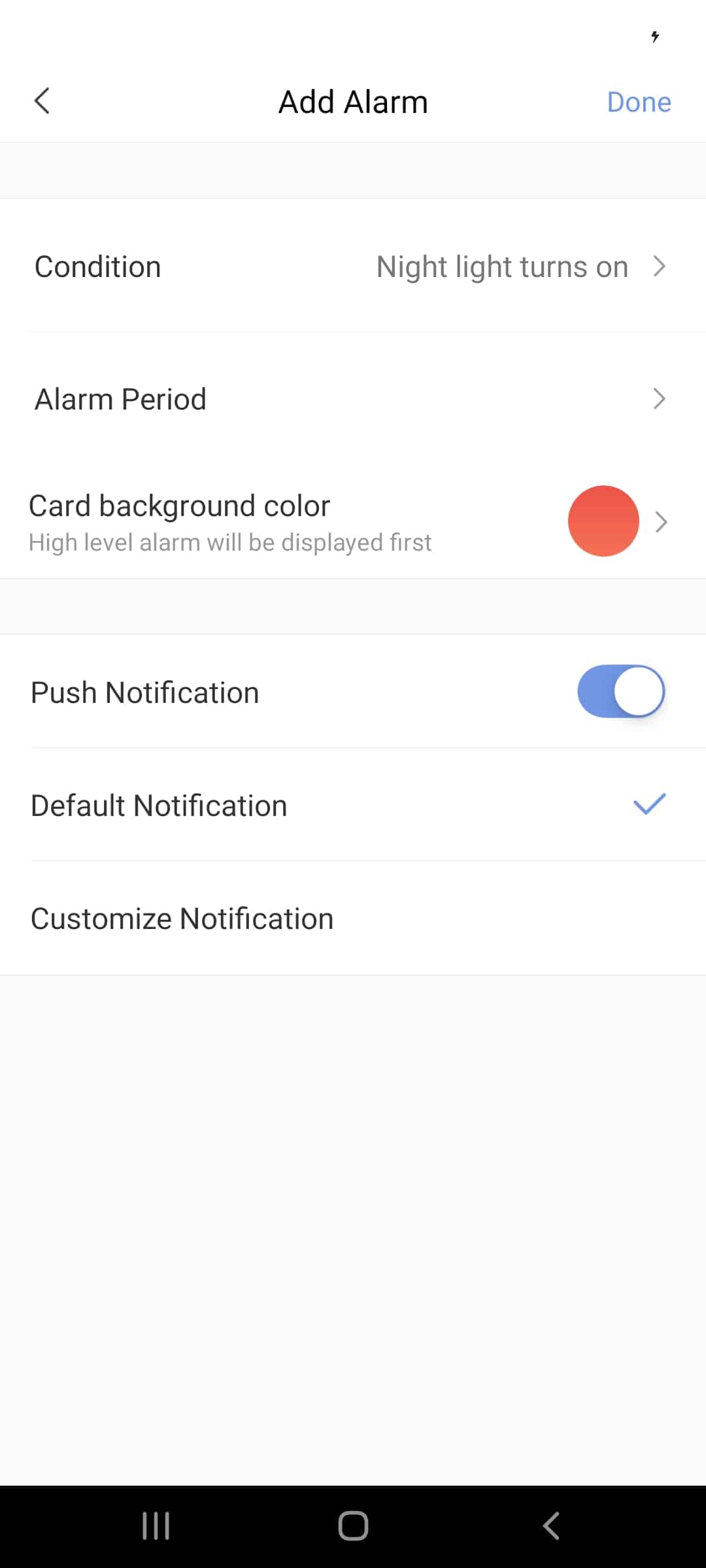Go to the phone home screen

click(353, 1526)
